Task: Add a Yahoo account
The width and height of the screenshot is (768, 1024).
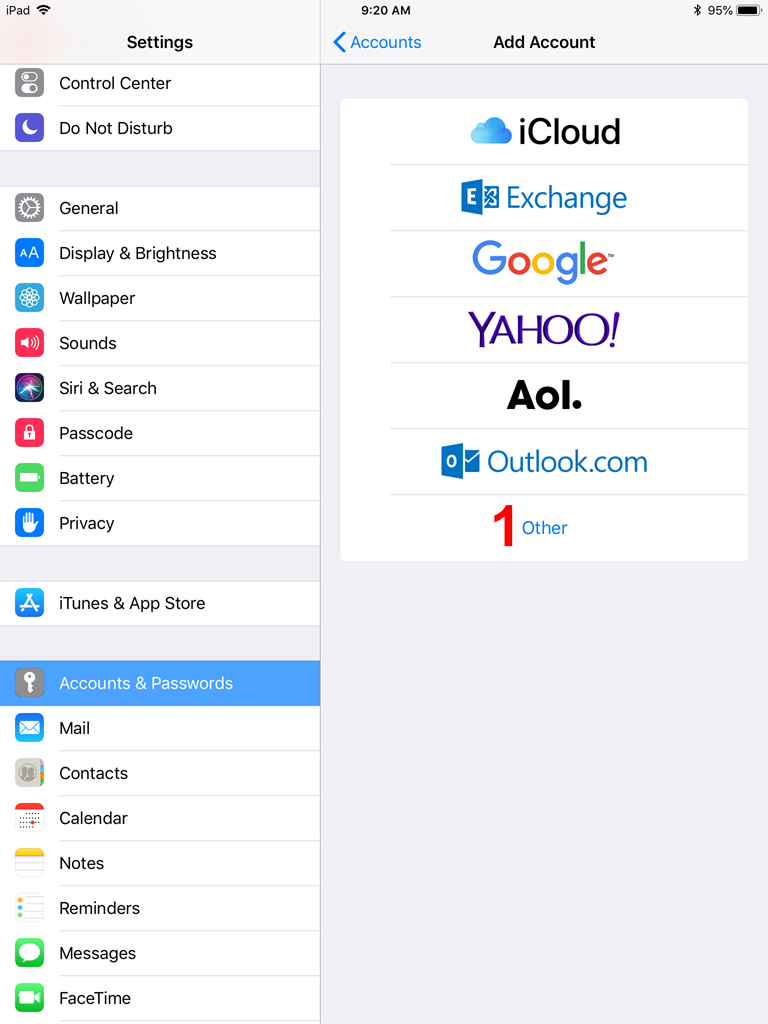Action: (545, 329)
